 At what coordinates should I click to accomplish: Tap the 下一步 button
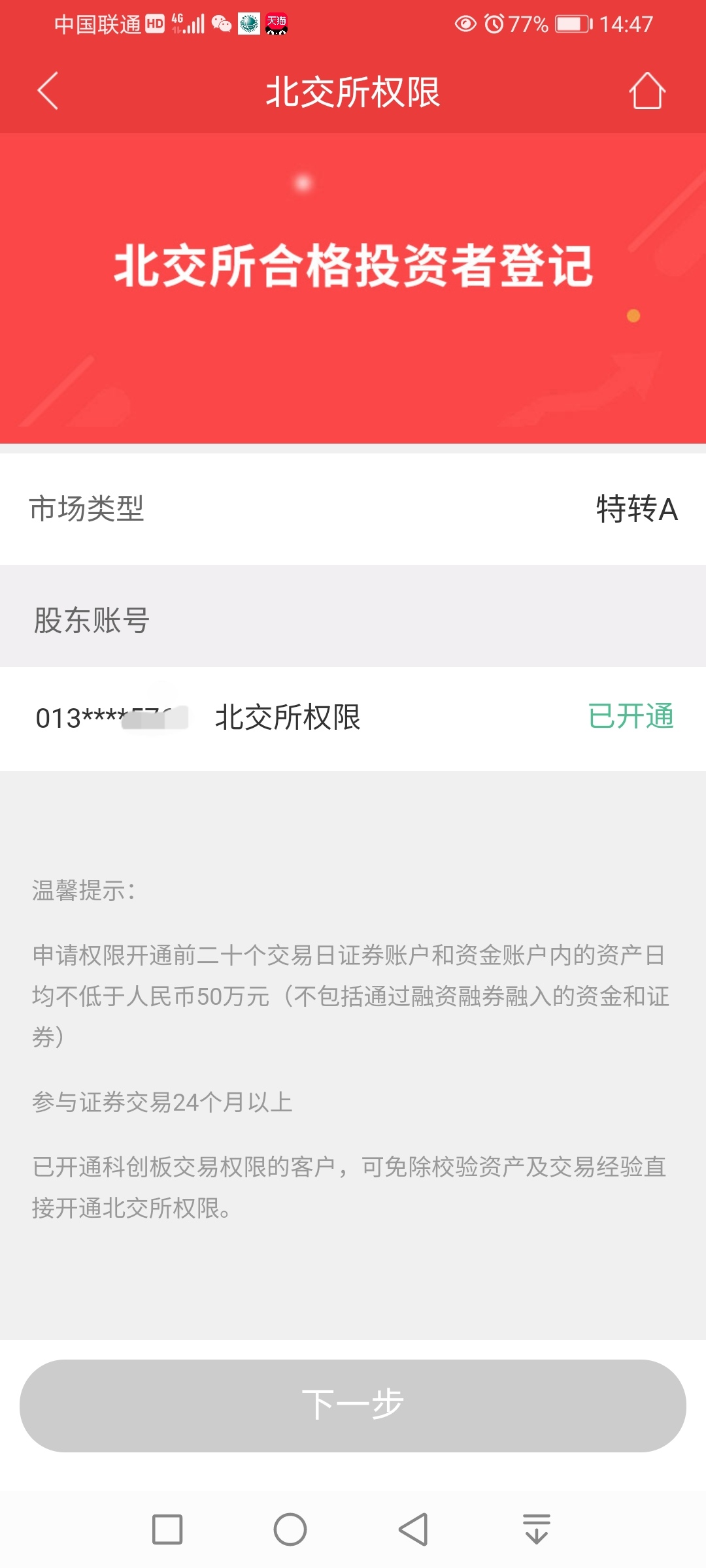pos(353,1405)
